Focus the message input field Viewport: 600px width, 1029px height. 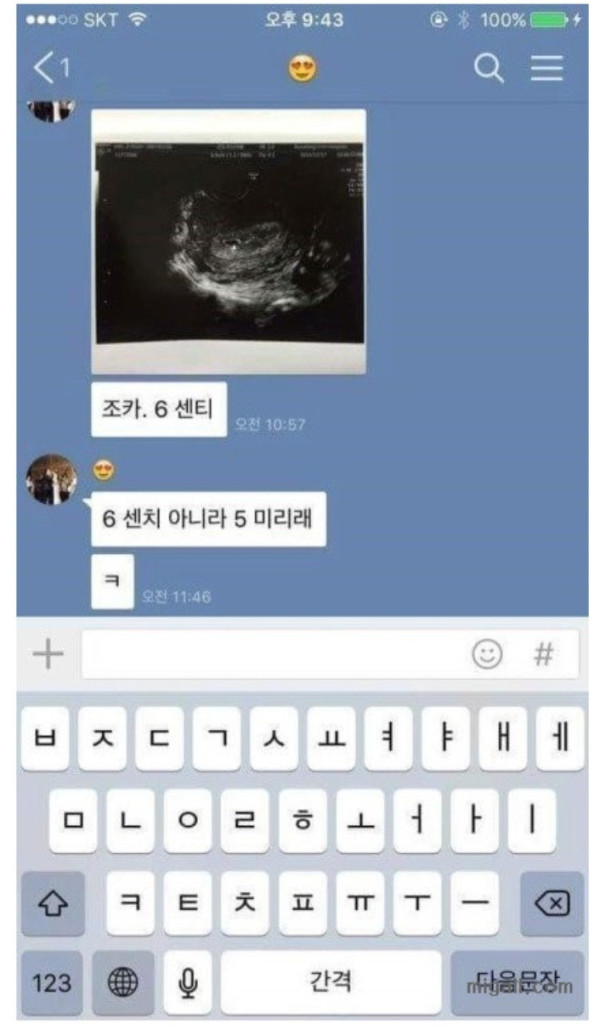pos(270,655)
